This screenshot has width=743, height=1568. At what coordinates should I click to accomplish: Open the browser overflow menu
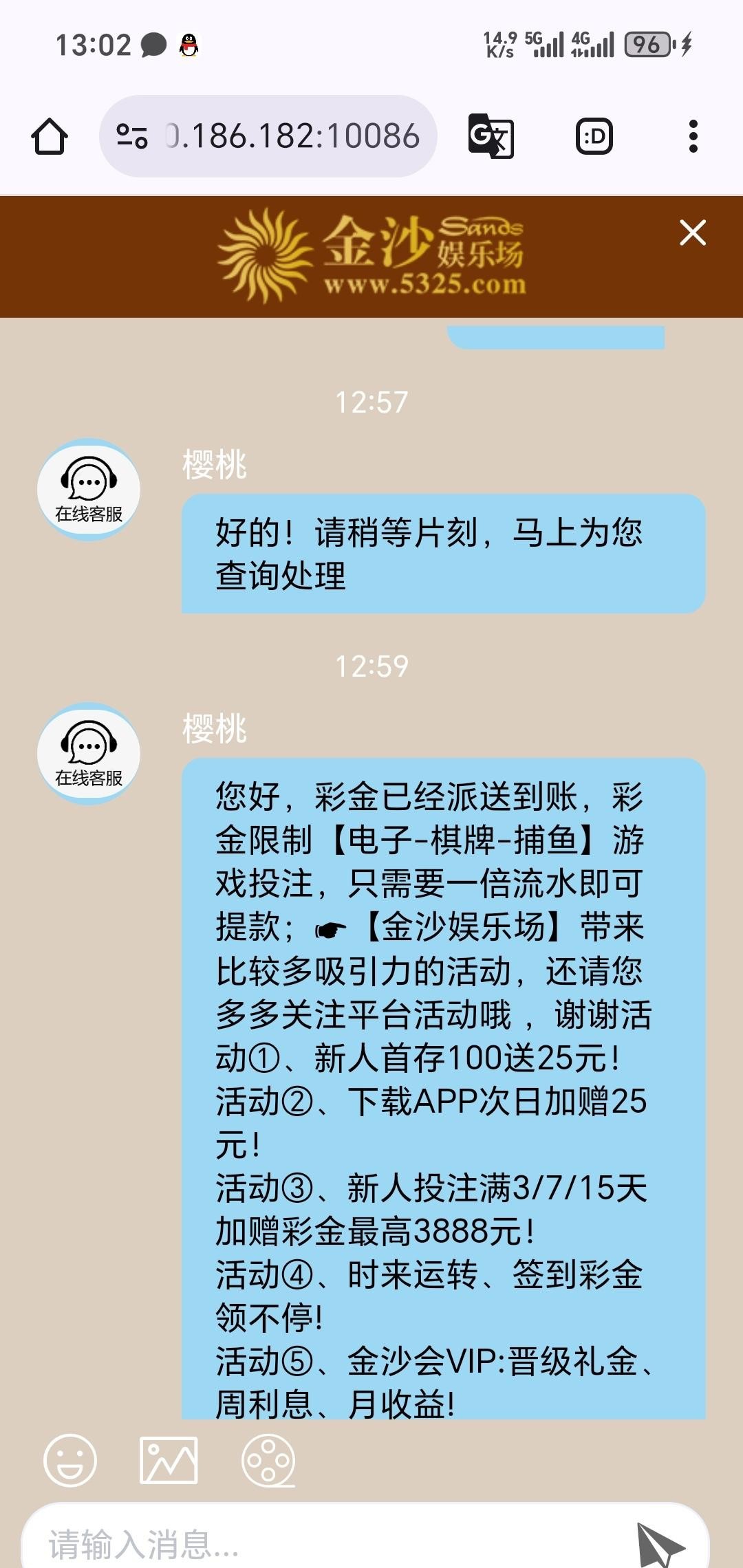coord(693,136)
